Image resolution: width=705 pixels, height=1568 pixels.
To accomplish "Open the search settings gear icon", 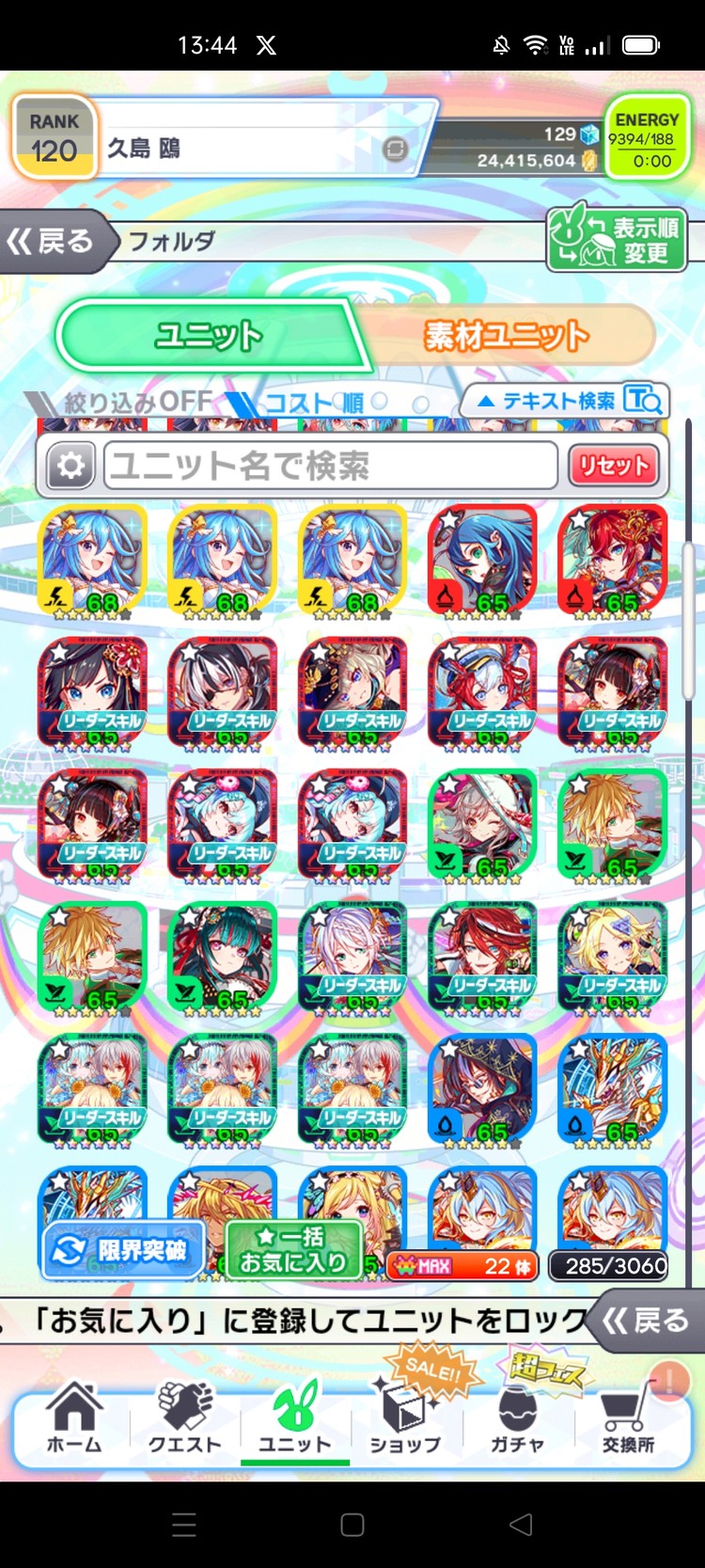I will click(x=71, y=466).
